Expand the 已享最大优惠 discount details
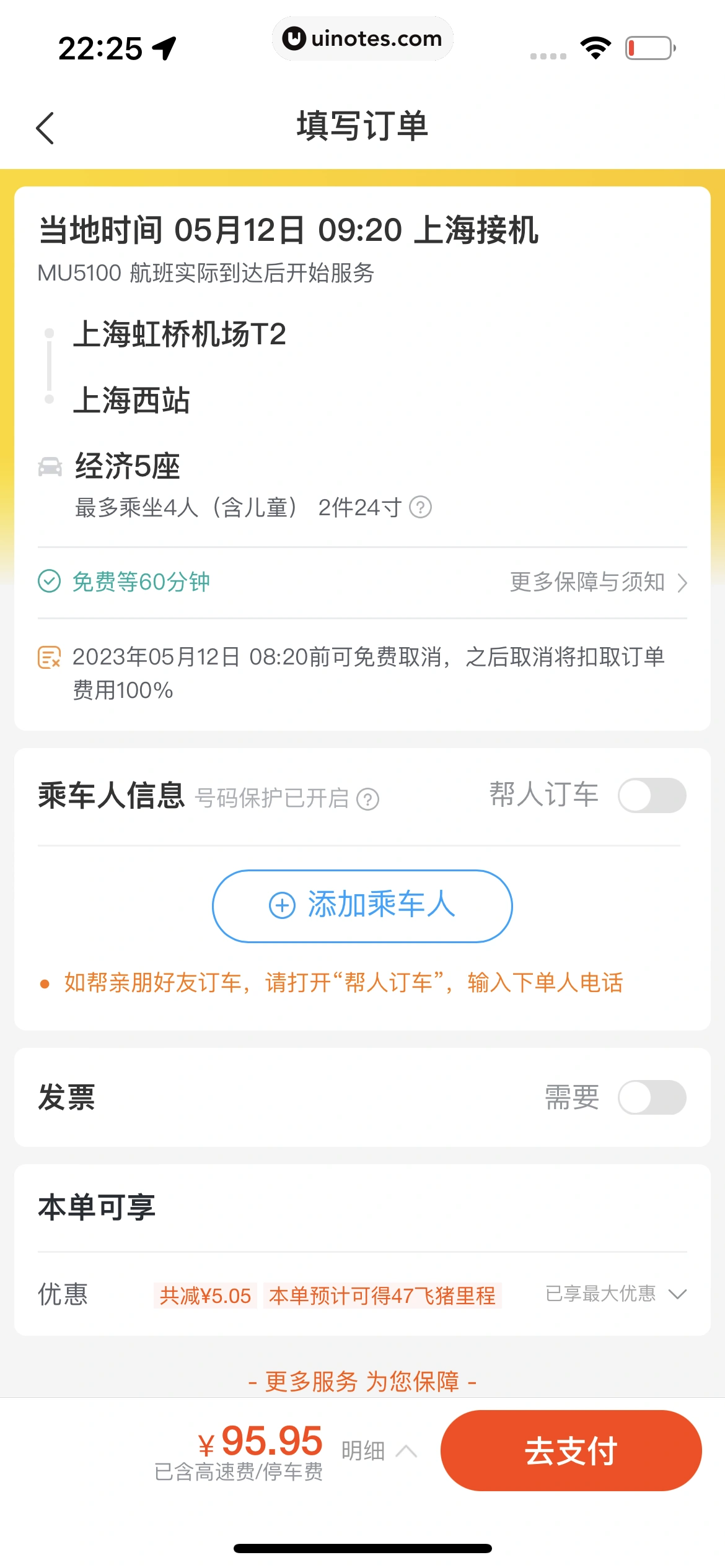This screenshot has width=725, height=1568. click(x=616, y=1294)
